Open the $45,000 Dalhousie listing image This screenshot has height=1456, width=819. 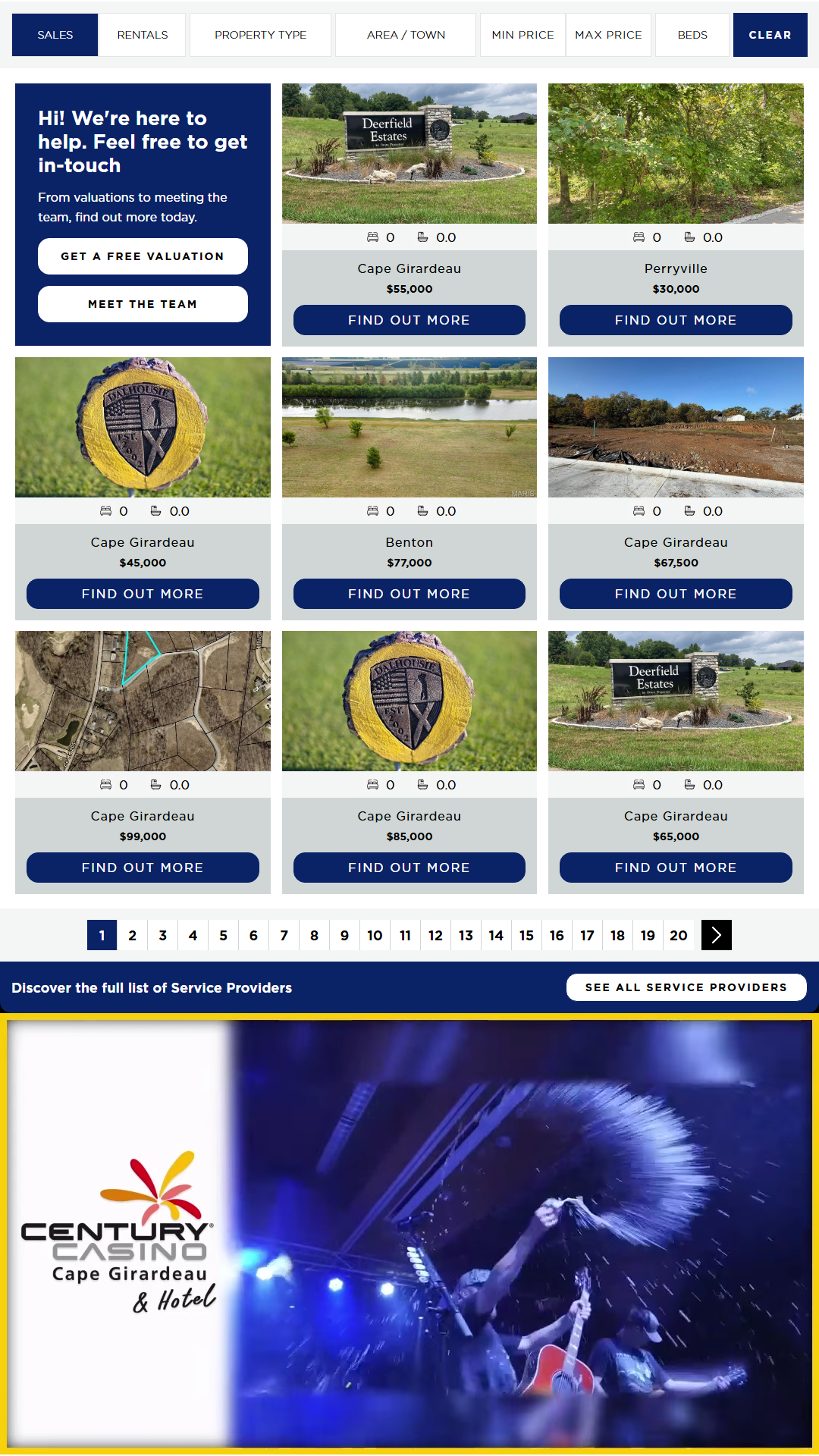143,427
